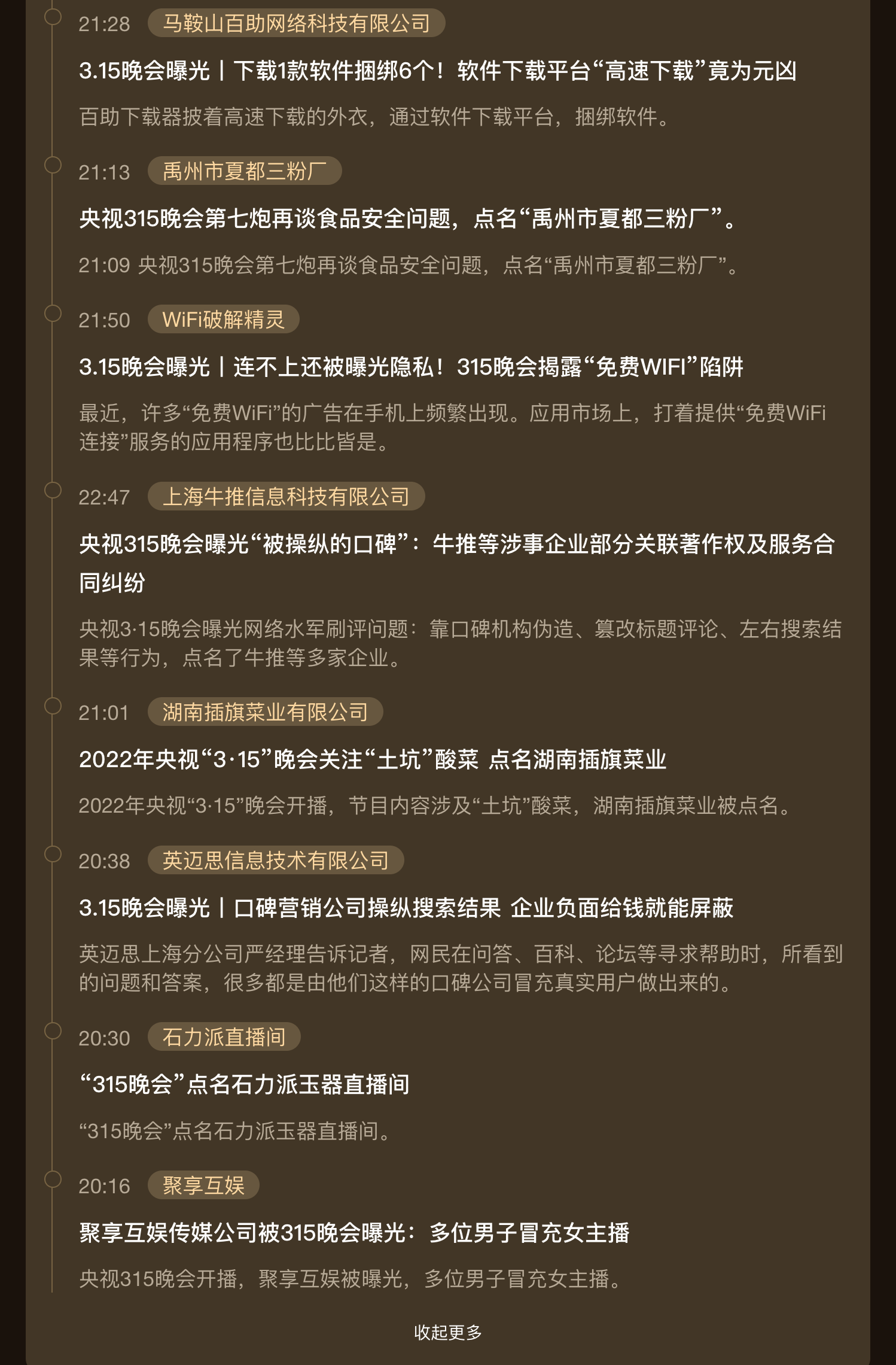Open the “免费WIFI”陷阱 news item
Screen dimensions: 896x1365
[x=410, y=367]
